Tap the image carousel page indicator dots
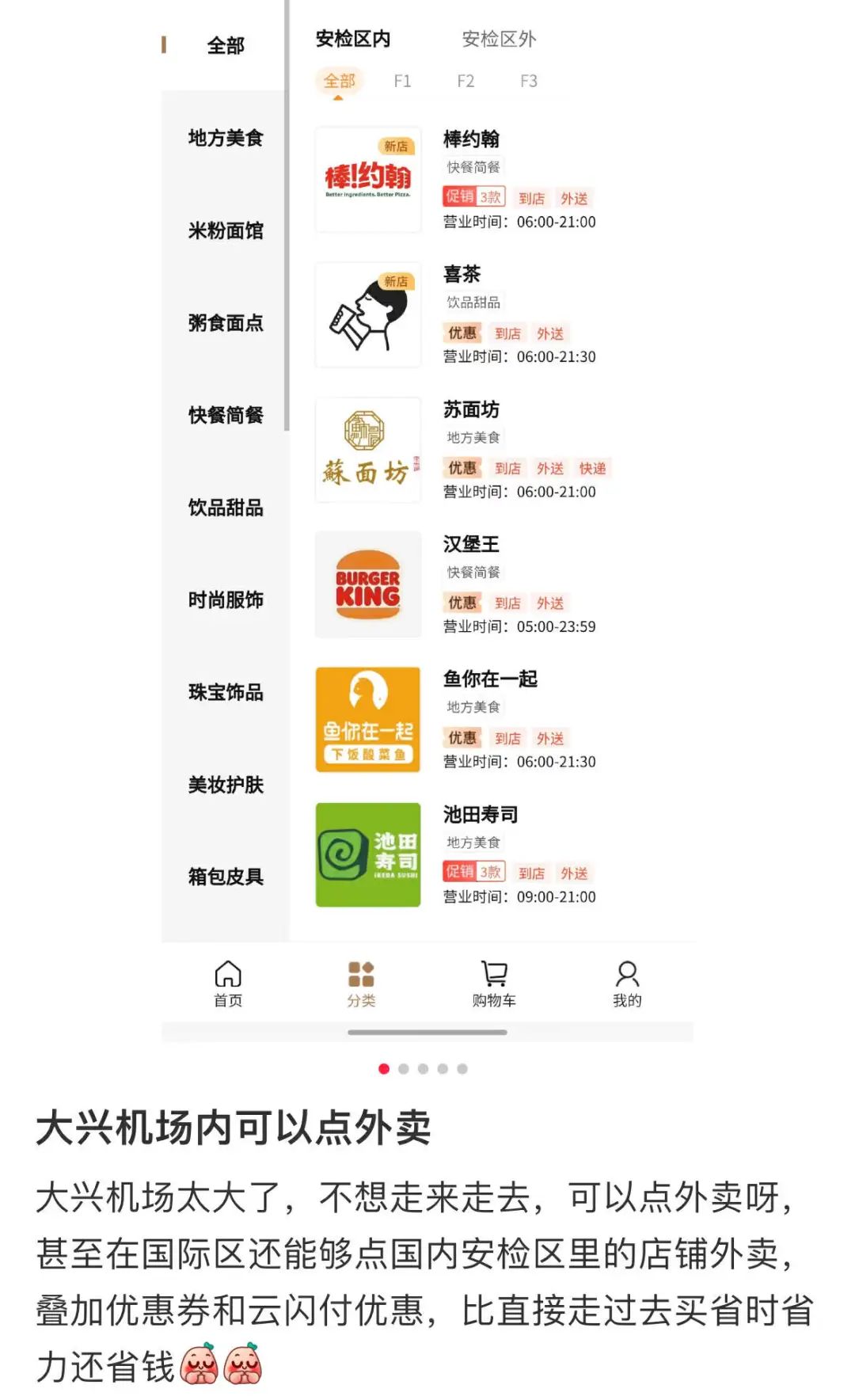The image size is (855, 1400). [423, 1069]
